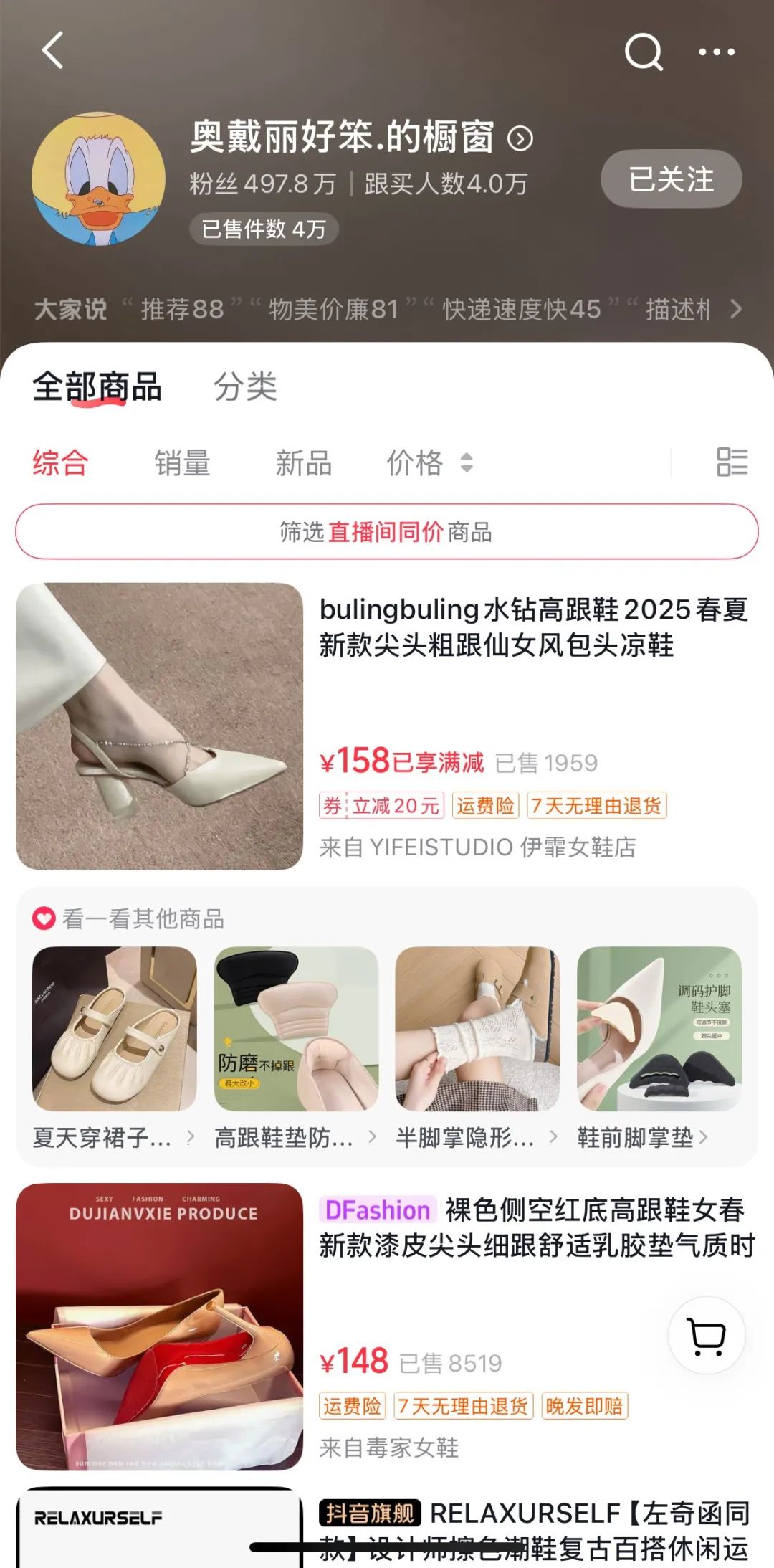
Task: Show 新品 products
Action: coord(304,463)
